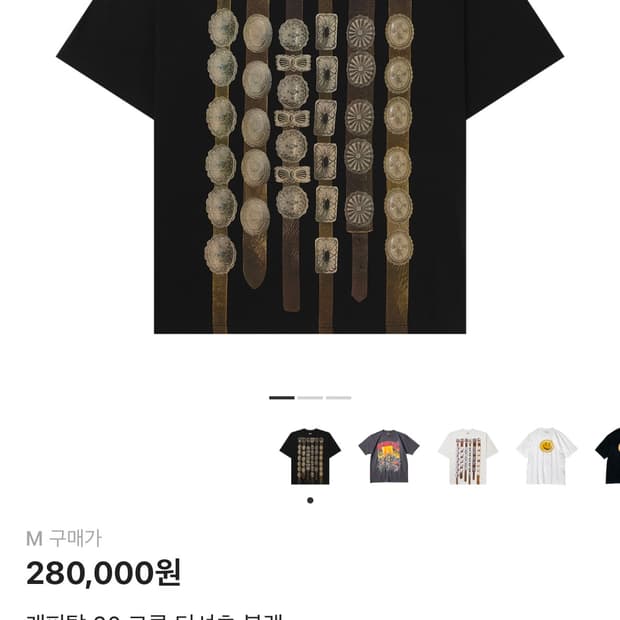Select the gray graphic t-shirt thumbnail
The width and height of the screenshot is (620, 620).
click(x=389, y=456)
